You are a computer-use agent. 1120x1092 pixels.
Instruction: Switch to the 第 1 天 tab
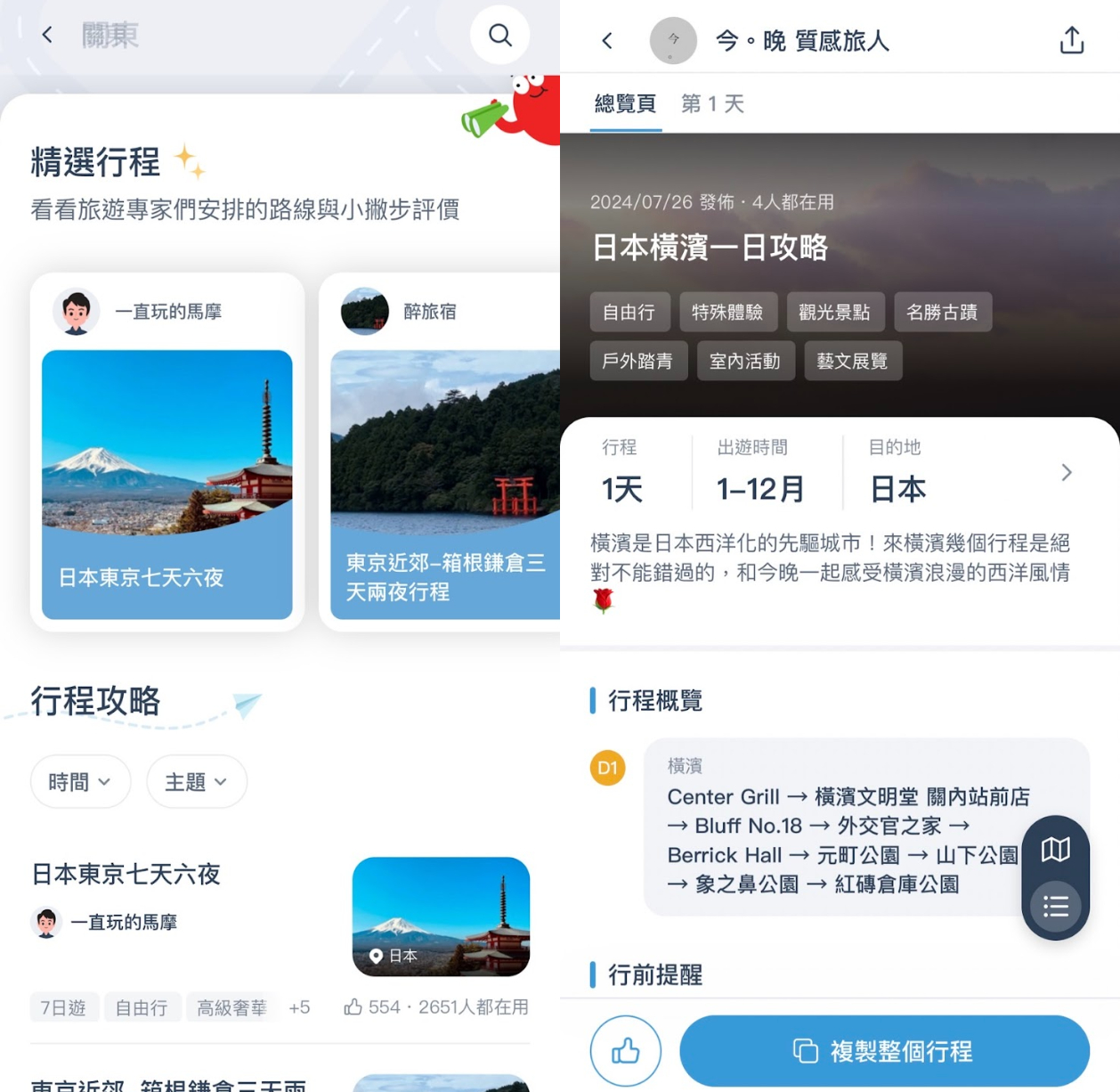click(712, 104)
